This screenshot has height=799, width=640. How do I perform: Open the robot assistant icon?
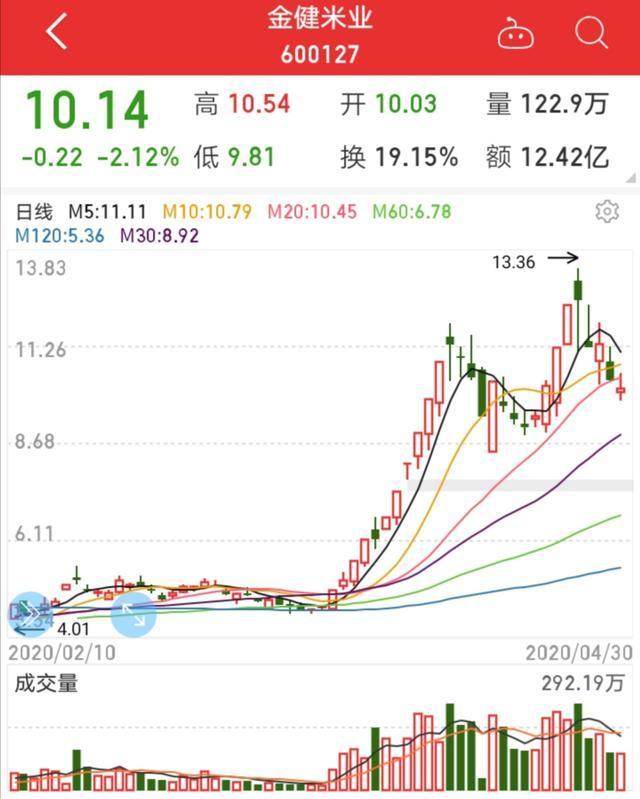coord(515,34)
